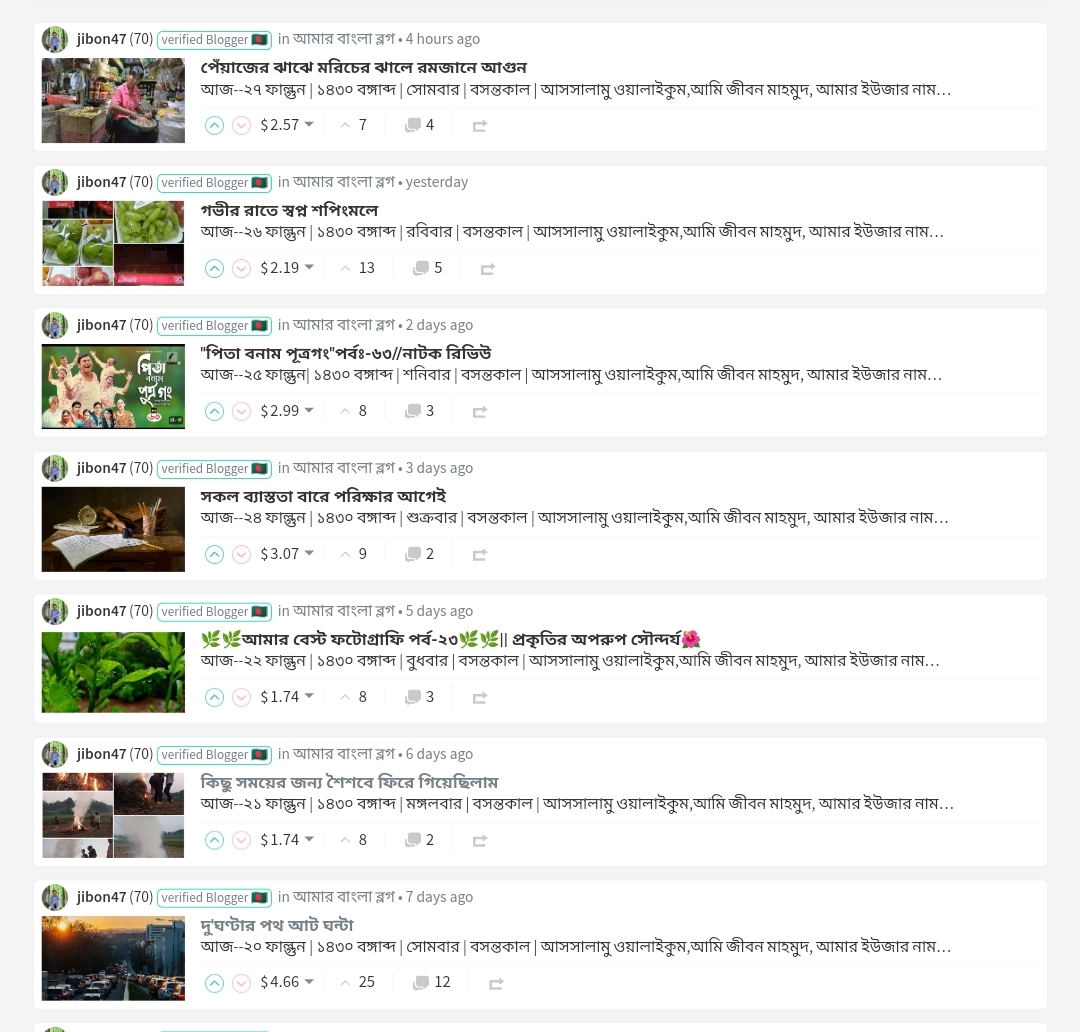Screen dimensions: 1080x1032
Task: Open the post title from 4 hours ago
Action: [x=363, y=67]
